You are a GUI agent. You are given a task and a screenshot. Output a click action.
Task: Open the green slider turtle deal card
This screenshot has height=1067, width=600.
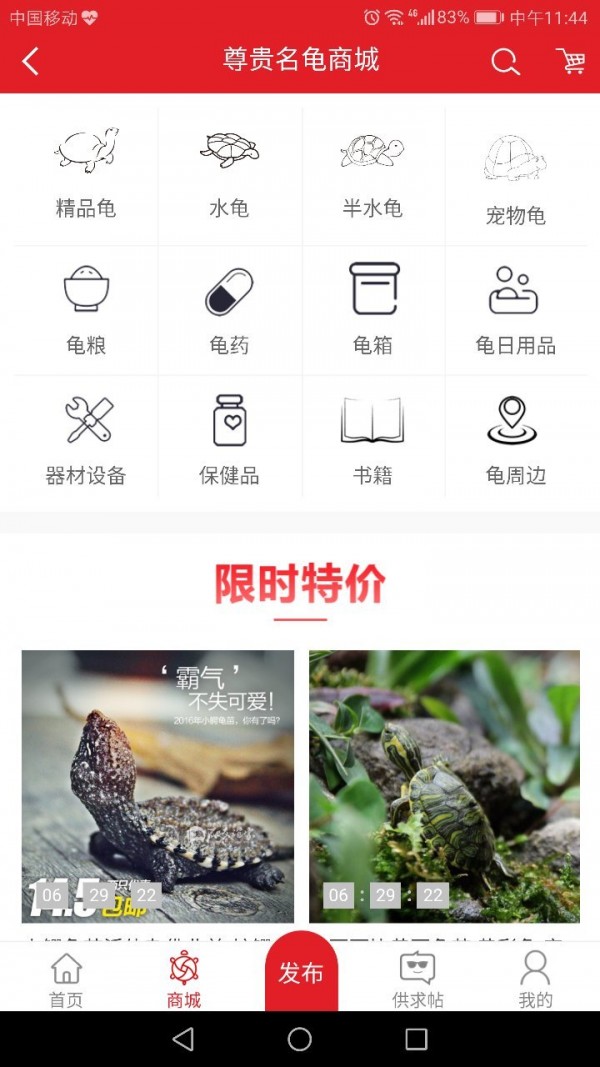[444, 786]
